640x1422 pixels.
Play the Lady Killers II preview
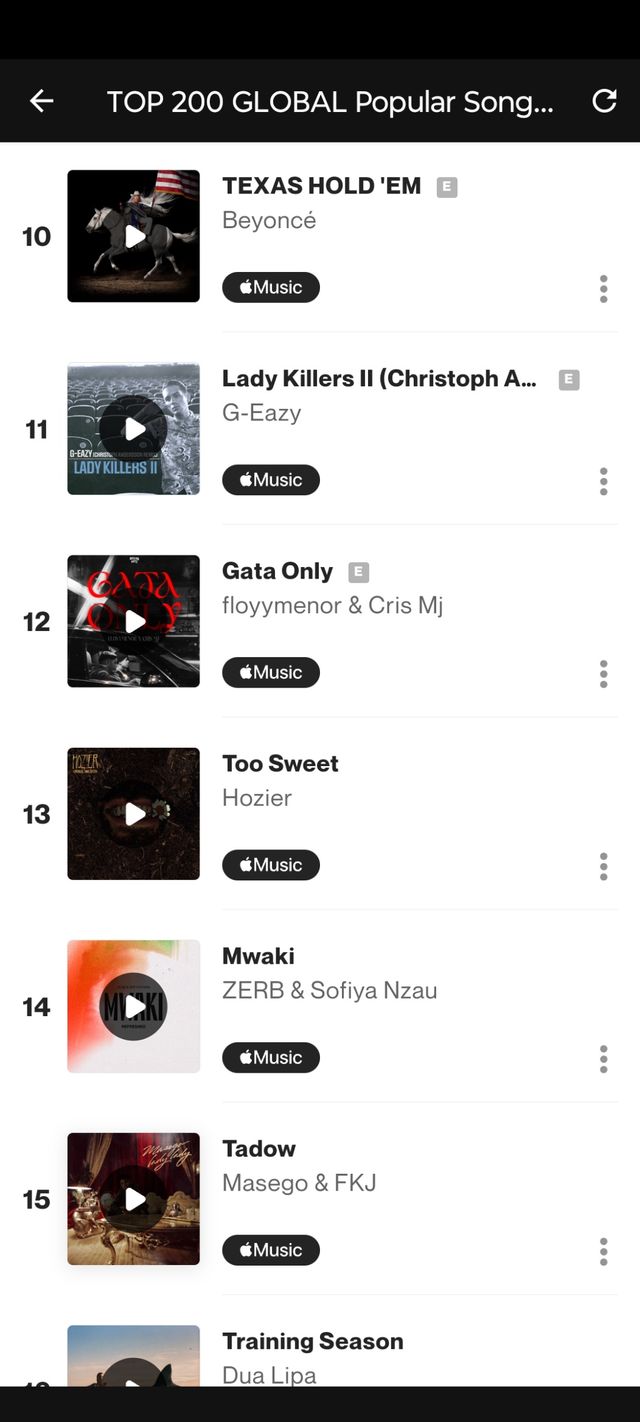point(134,429)
